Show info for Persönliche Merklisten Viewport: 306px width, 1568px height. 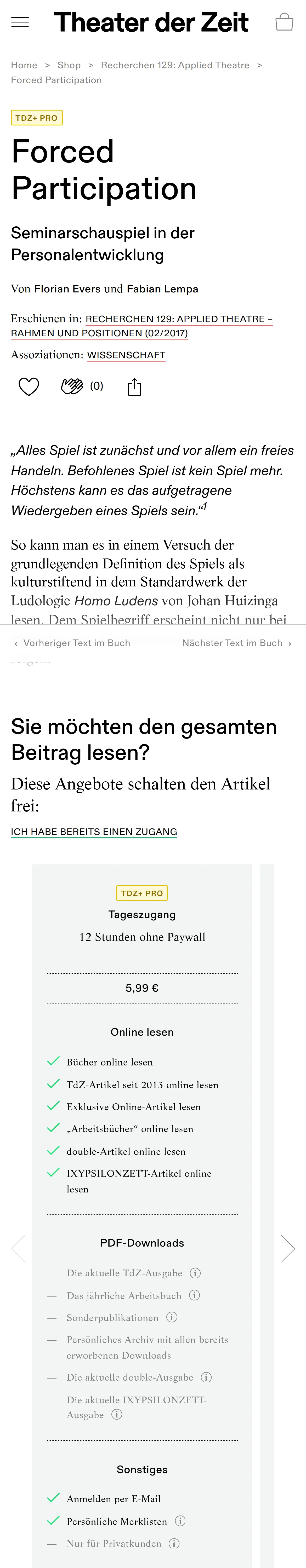click(x=180, y=1521)
